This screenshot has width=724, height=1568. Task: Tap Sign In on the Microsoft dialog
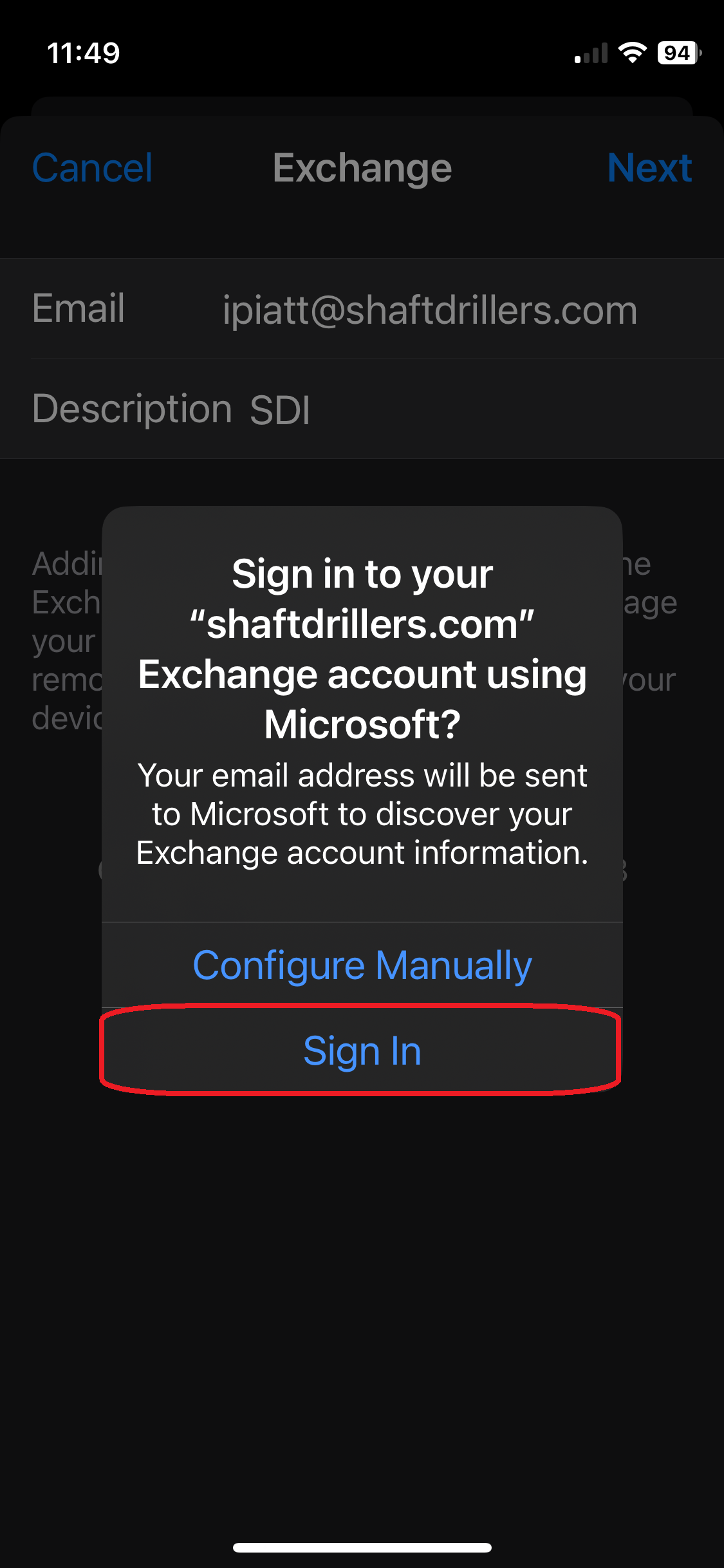pyautogui.click(x=362, y=1050)
